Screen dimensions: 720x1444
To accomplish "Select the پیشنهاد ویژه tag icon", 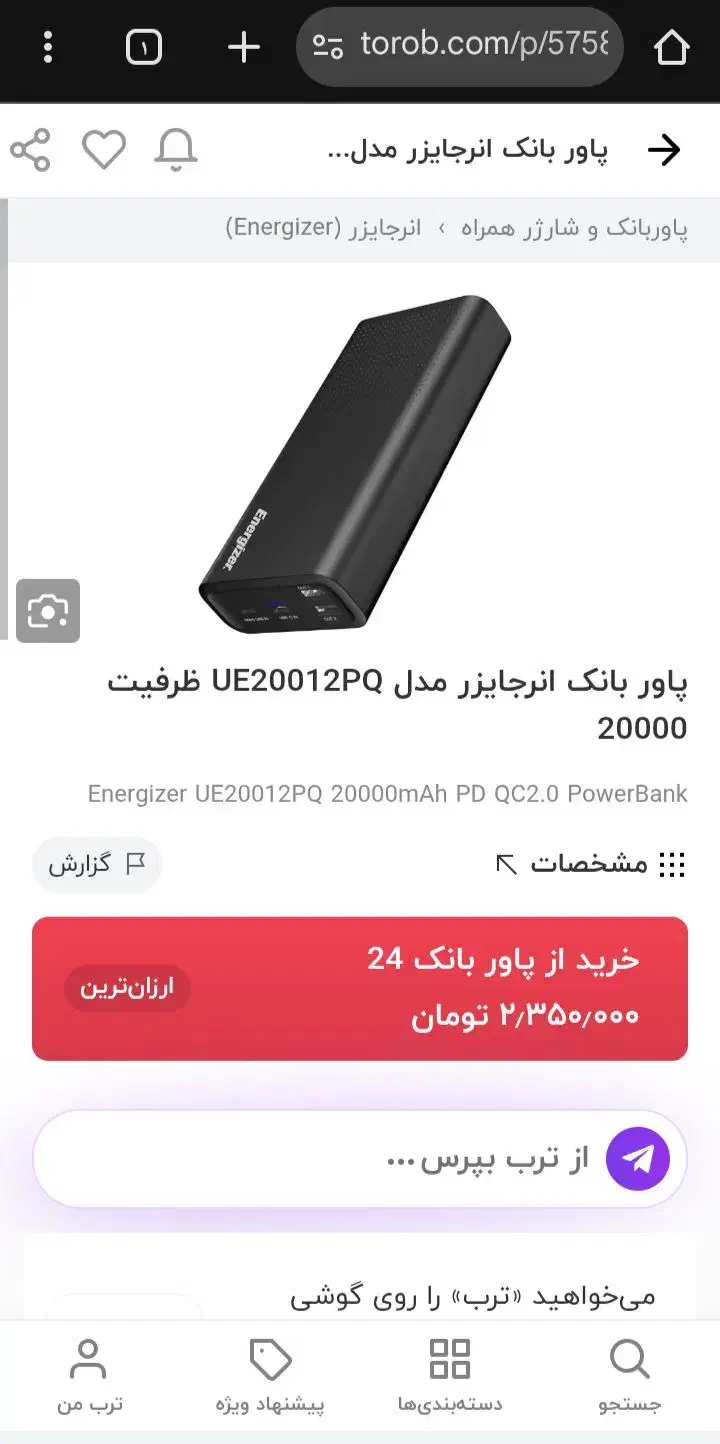I will (x=270, y=1358).
